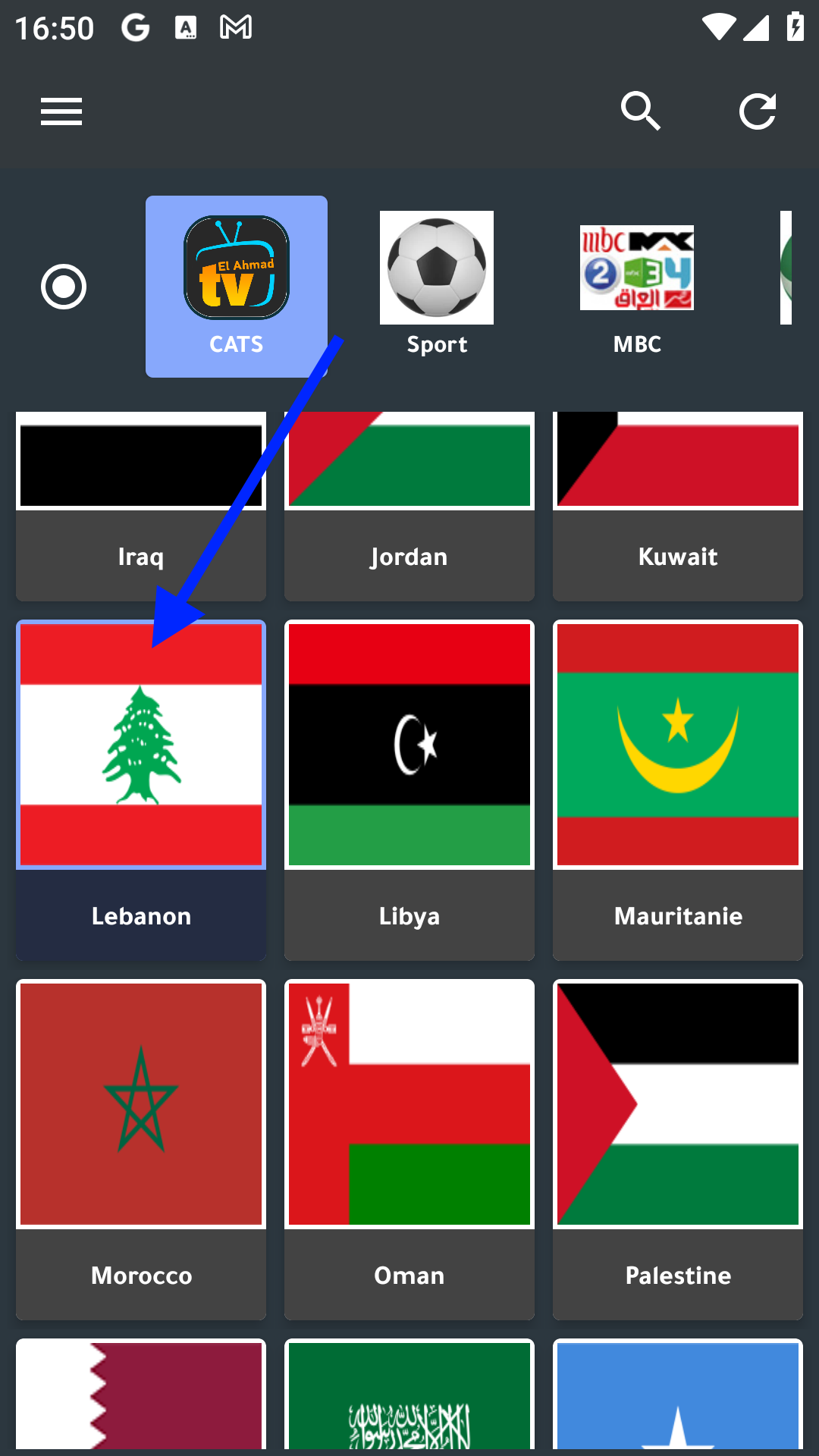Open the hamburger navigation menu

pos(61,111)
